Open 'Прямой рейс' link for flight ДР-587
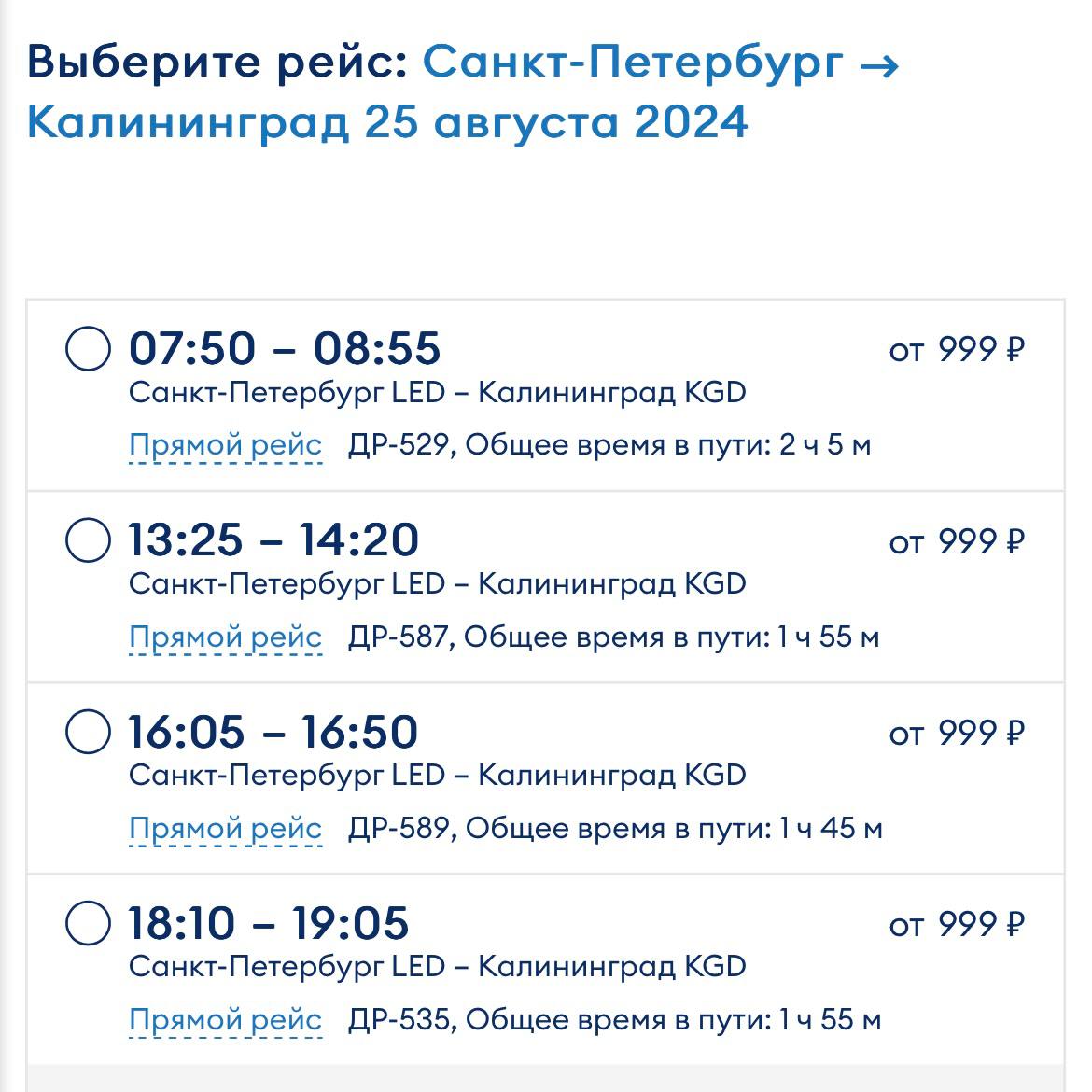 tap(225, 637)
